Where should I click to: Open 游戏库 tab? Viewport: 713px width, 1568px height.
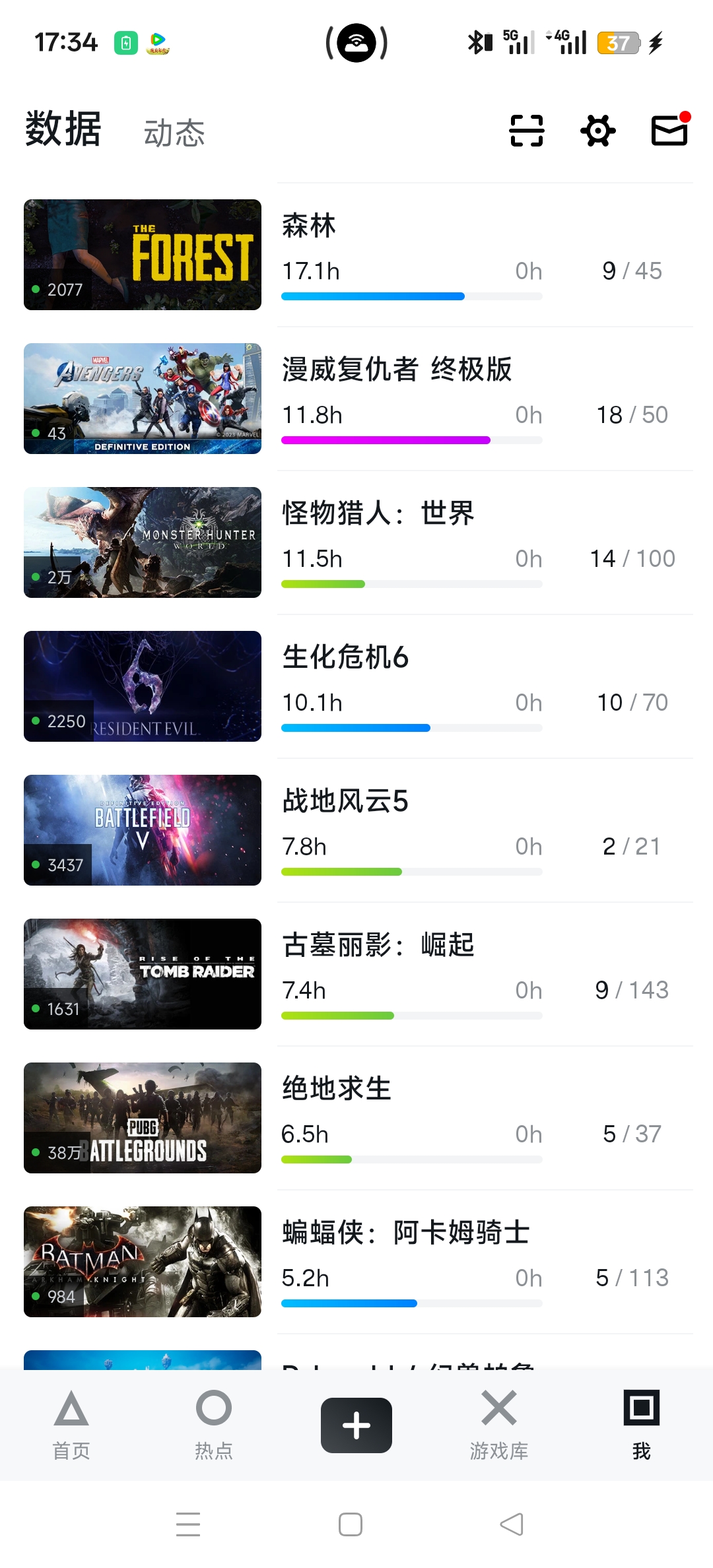(x=499, y=1425)
